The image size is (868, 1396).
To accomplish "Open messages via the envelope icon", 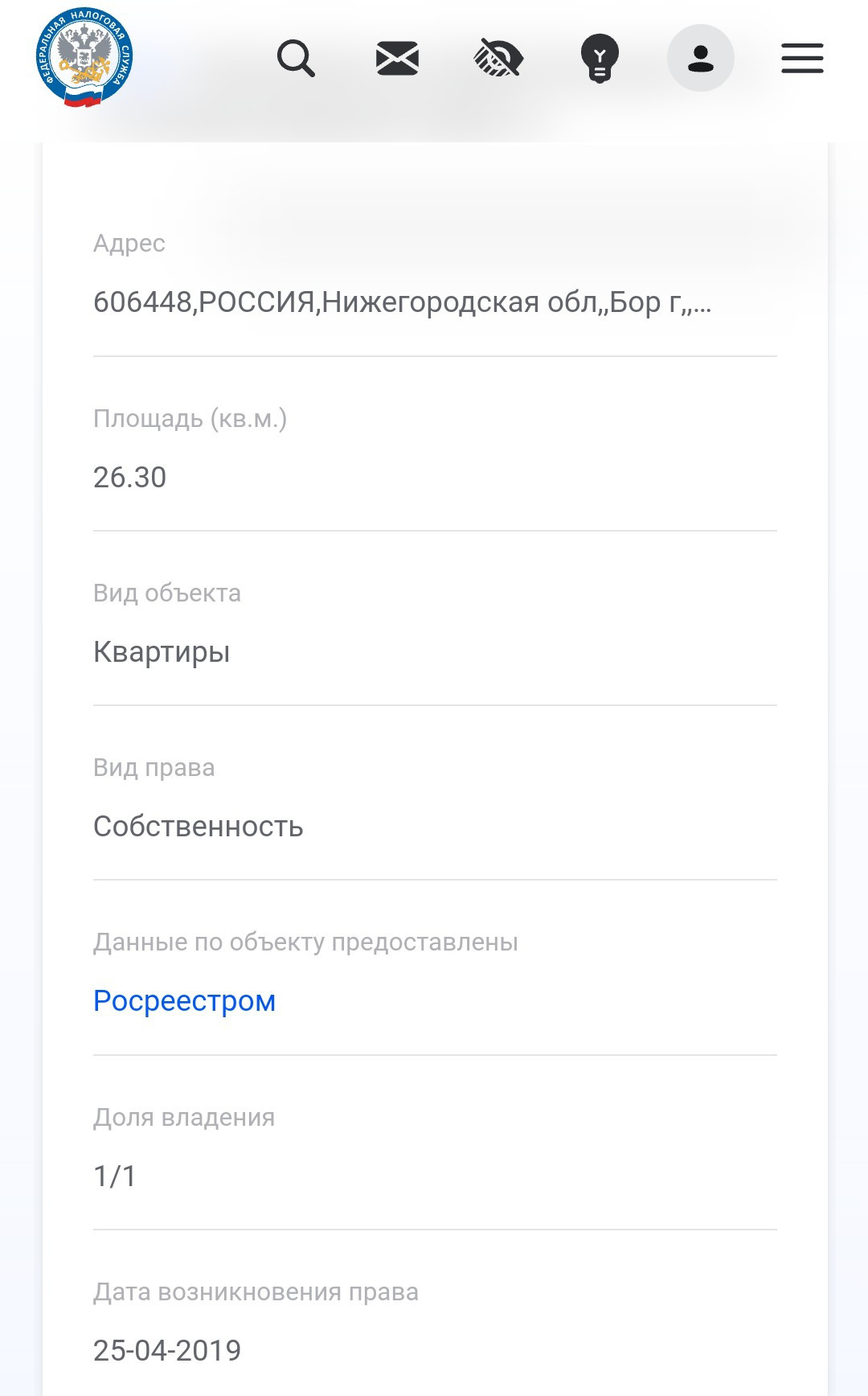I will point(397,59).
